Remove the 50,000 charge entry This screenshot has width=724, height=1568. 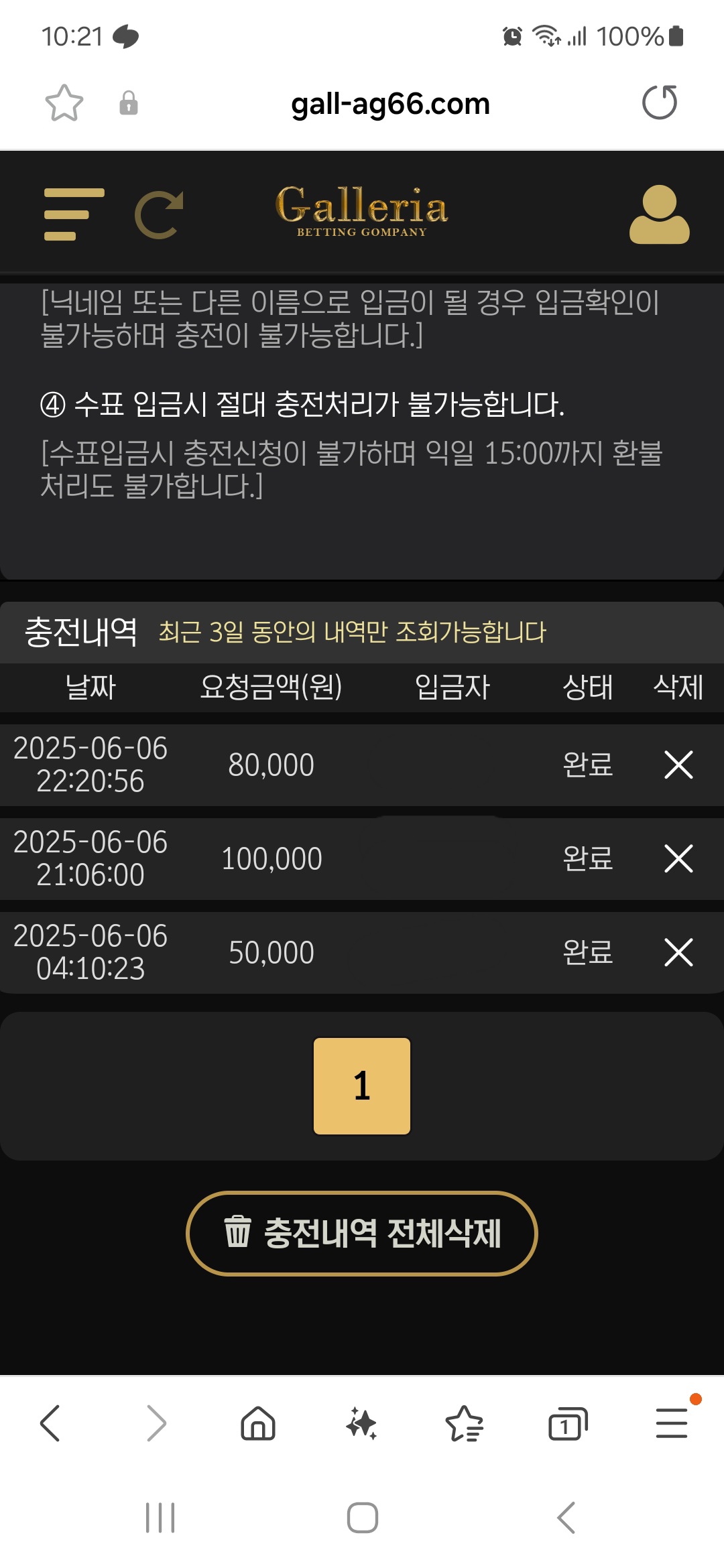point(678,952)
